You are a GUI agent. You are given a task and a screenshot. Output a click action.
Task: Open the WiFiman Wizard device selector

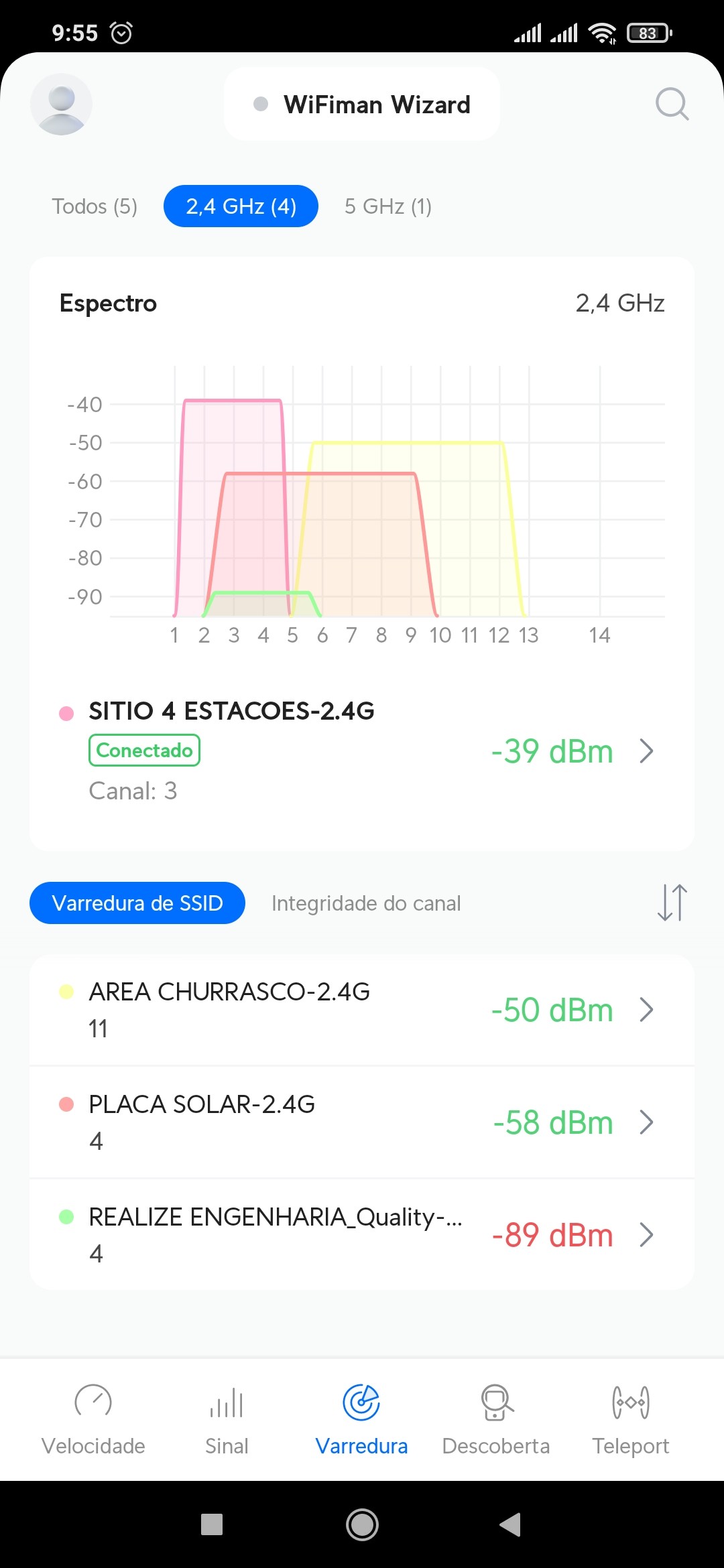tap(362, 105)
